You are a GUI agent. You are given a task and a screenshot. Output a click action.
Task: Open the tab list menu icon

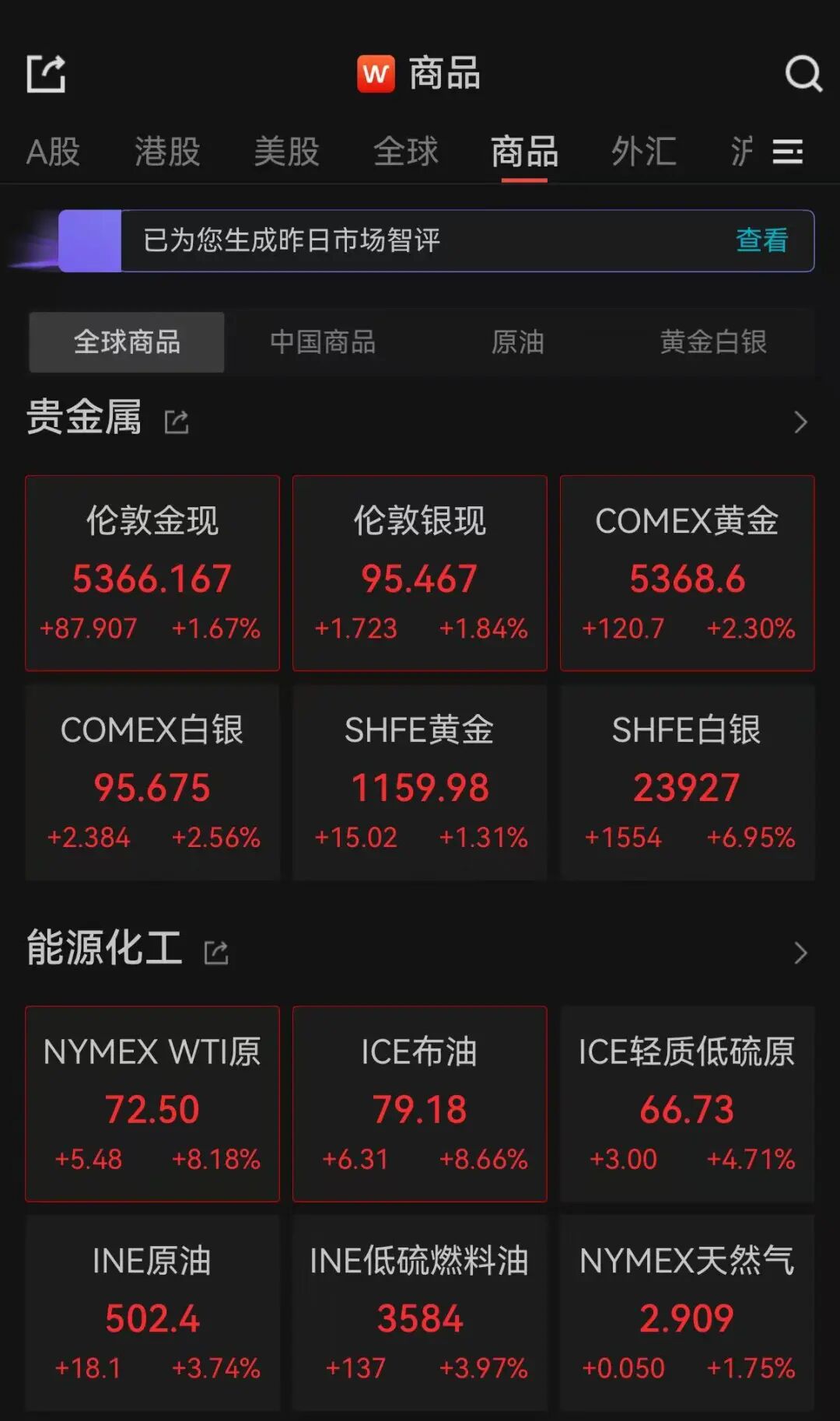click(787, 152)
